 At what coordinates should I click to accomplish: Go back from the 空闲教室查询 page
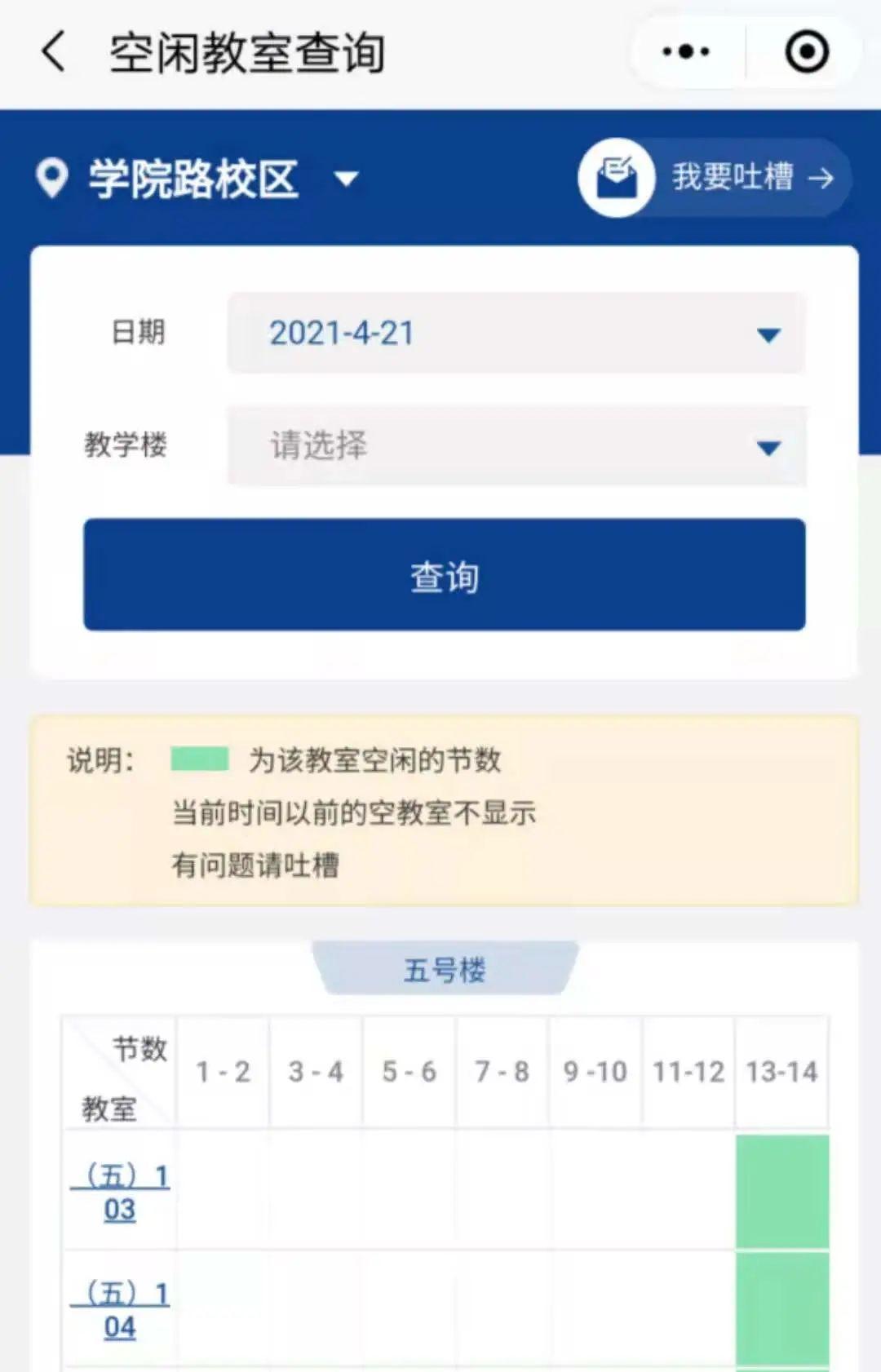pos(54,52)
